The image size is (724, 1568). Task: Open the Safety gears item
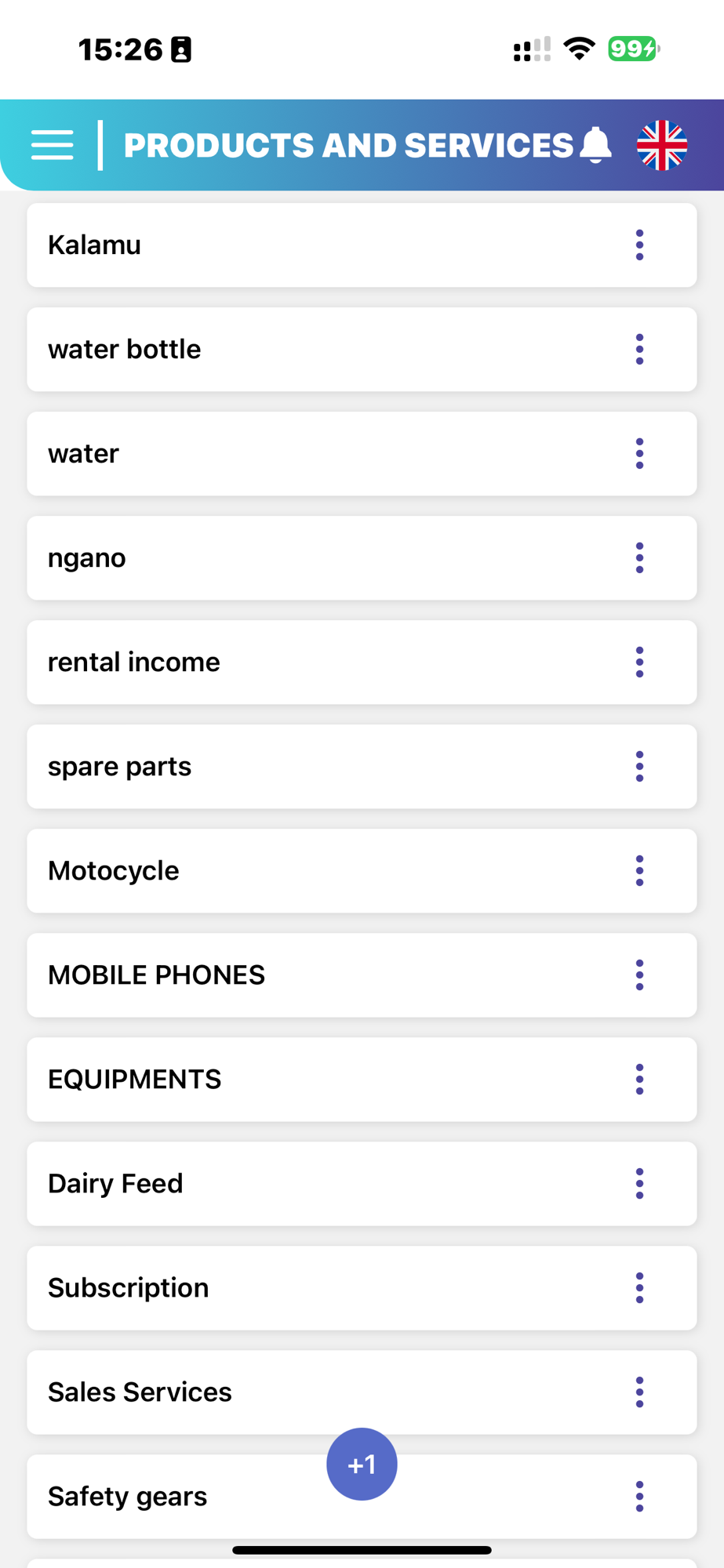362,1497
